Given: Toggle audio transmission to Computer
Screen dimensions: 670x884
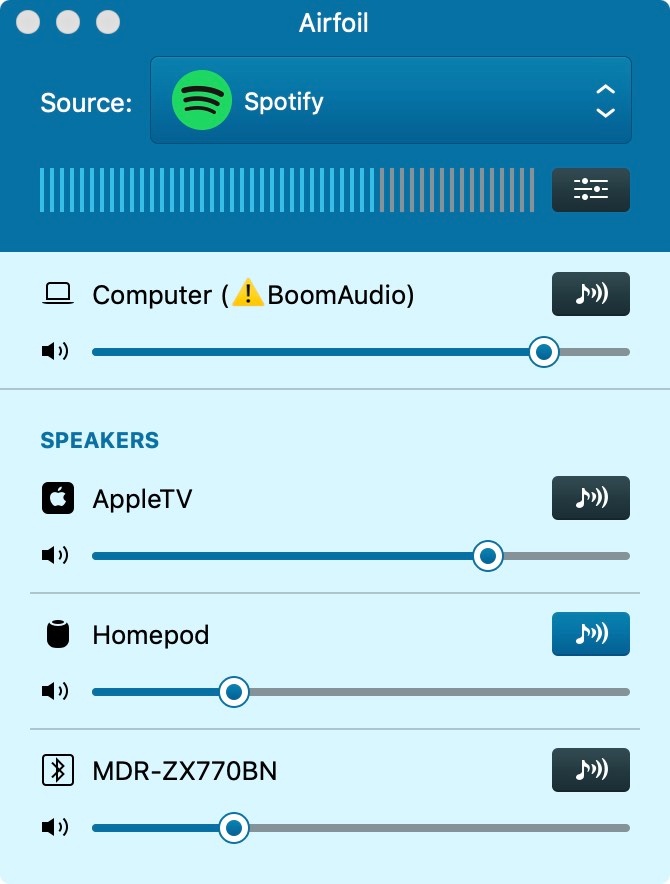Looking at the screenshot, I should coord(591,294).
